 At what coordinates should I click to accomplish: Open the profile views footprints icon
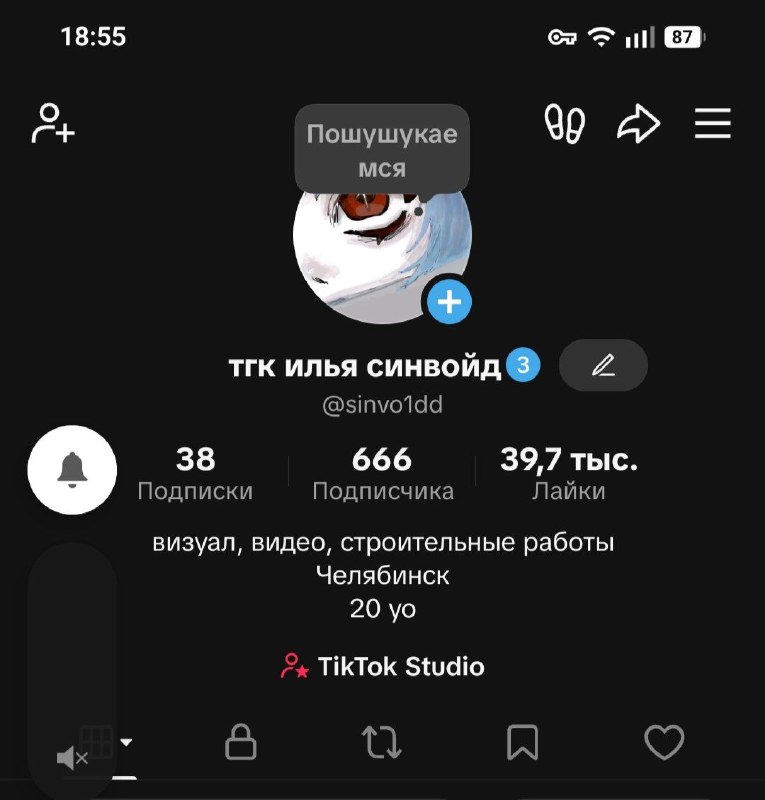tap(564, 123)
